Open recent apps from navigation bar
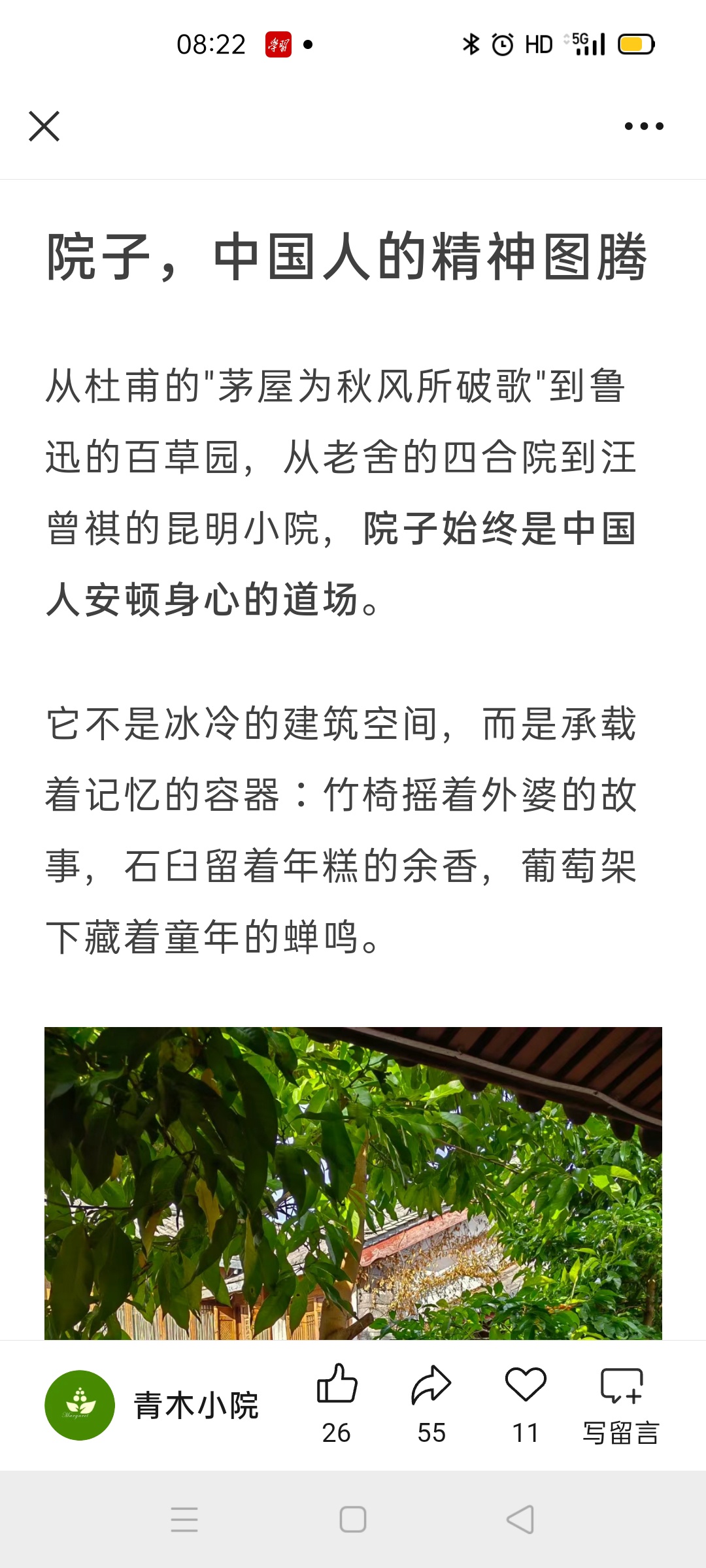Screen dimensions: 706x1568 click(184, 1520)
